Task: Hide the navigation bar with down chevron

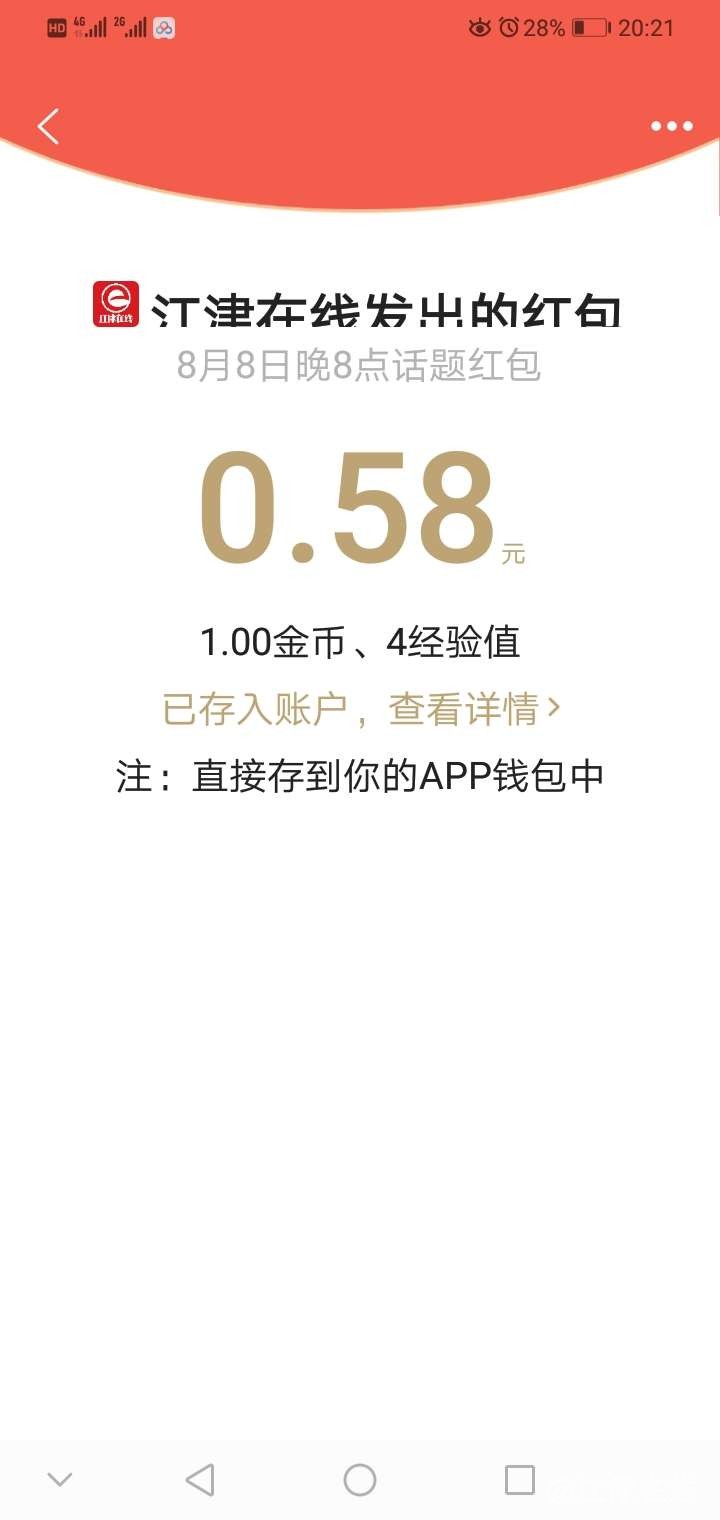Action: (60, 1479)
